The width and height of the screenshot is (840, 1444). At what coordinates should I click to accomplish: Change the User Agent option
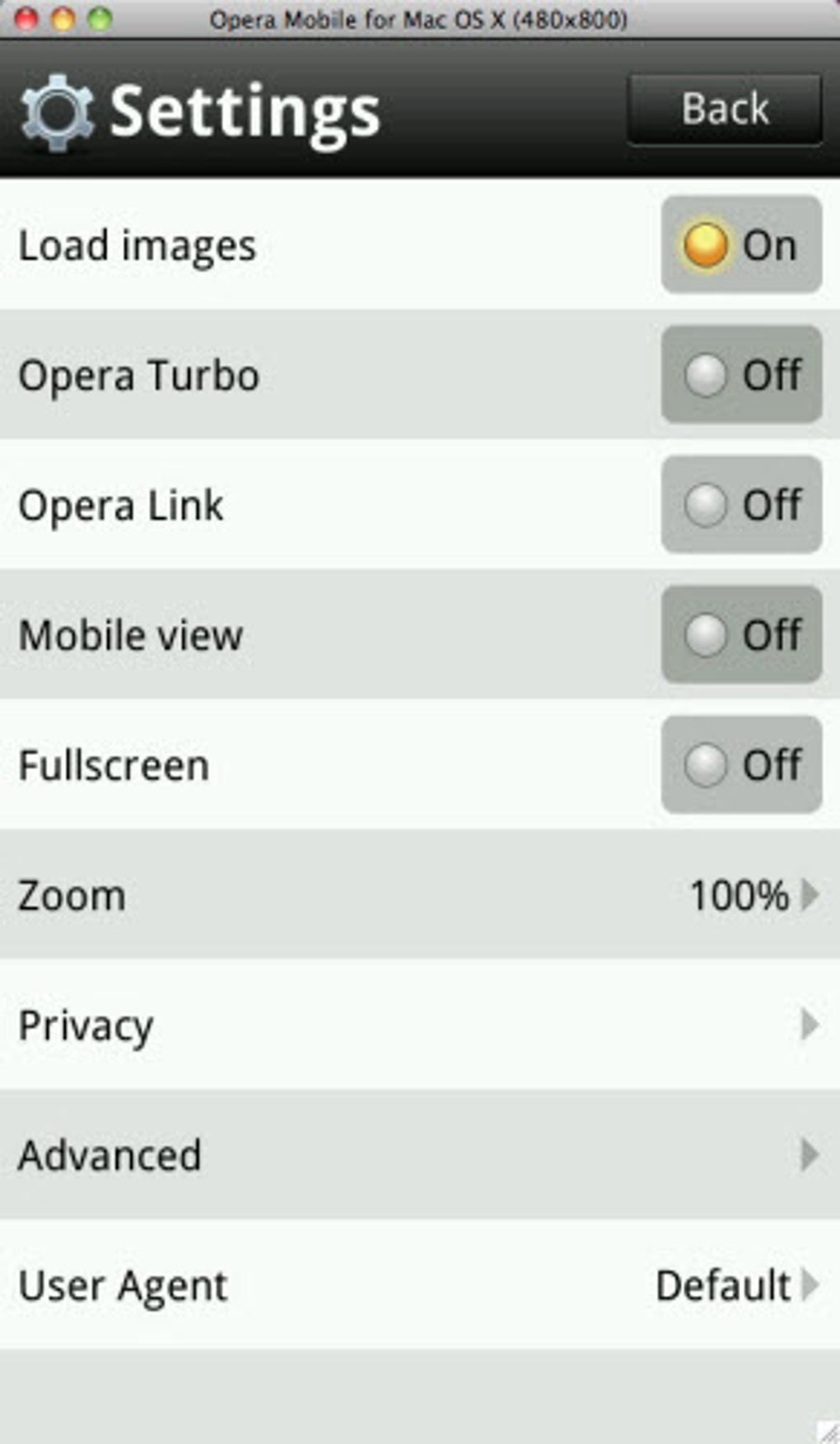pos(420,1285)
